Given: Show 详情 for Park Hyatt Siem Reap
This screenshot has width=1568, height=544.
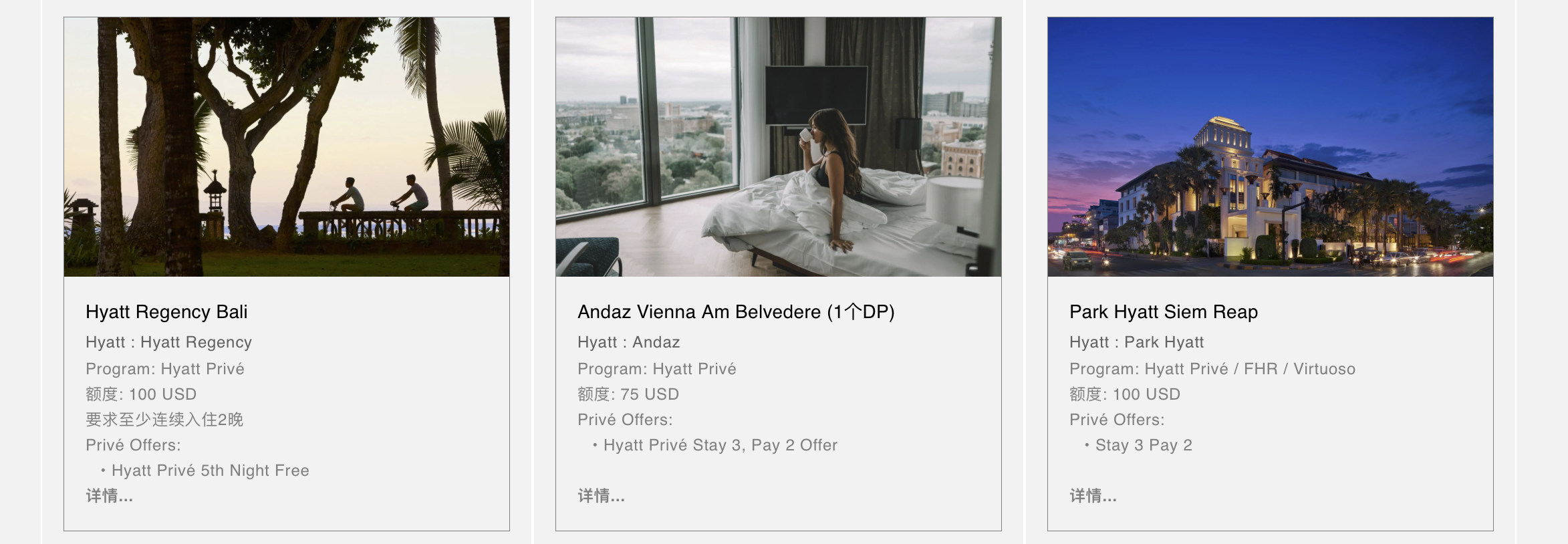Looking at the screenshot, I should [1093, 496].
